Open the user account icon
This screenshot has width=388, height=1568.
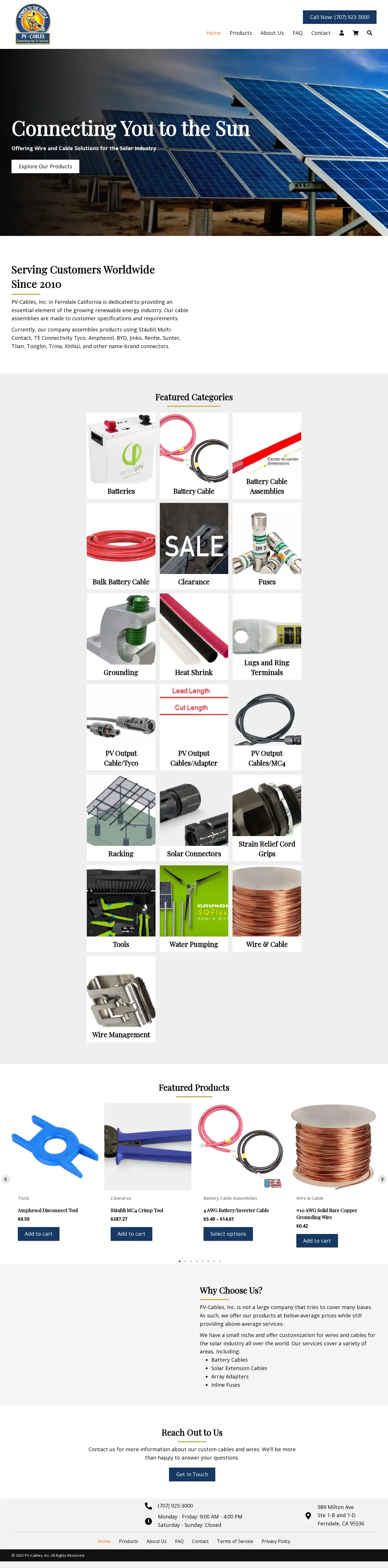342,33
